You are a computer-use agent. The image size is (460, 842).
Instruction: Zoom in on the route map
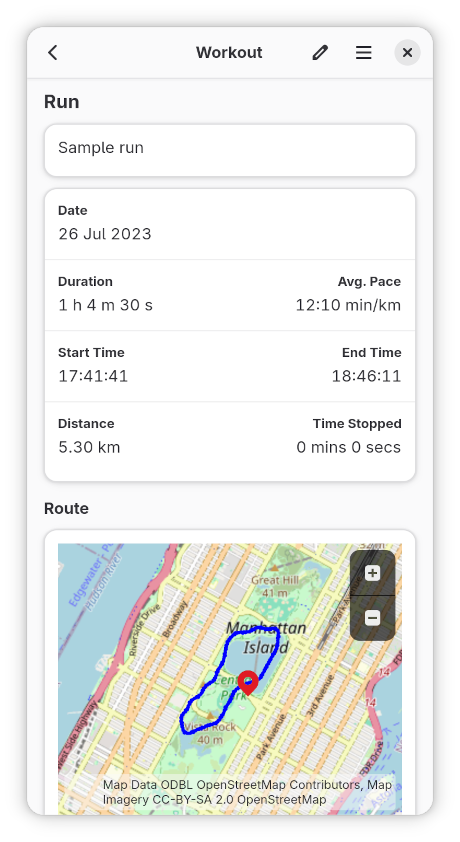pos(373,573)
